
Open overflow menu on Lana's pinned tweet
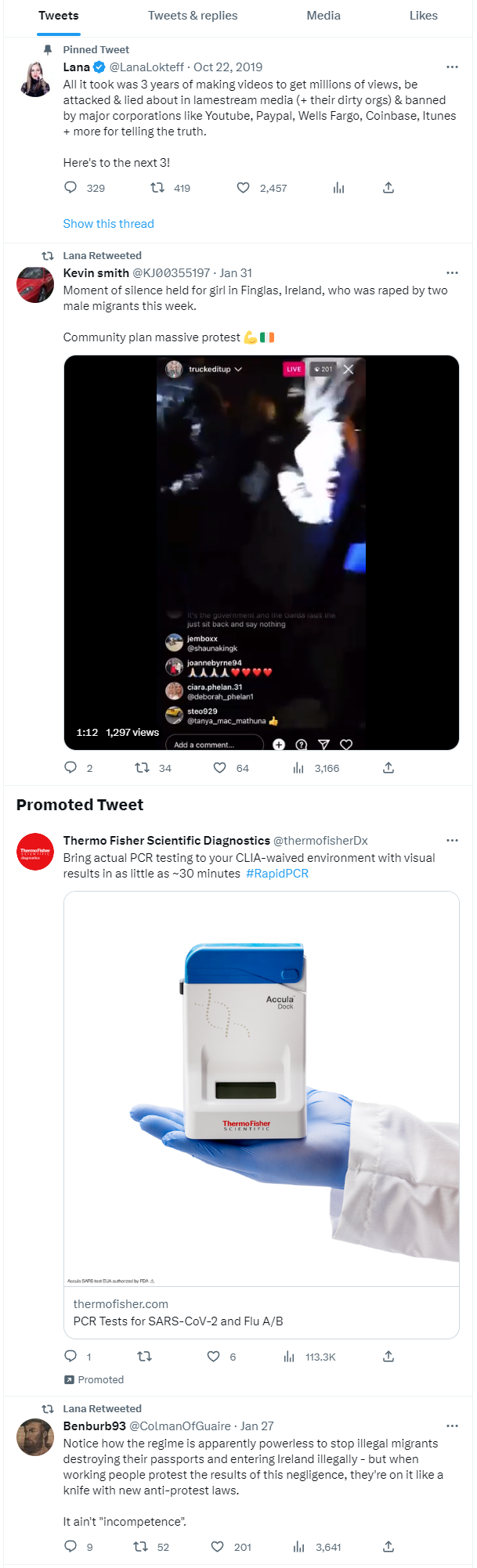pos(452,67)
